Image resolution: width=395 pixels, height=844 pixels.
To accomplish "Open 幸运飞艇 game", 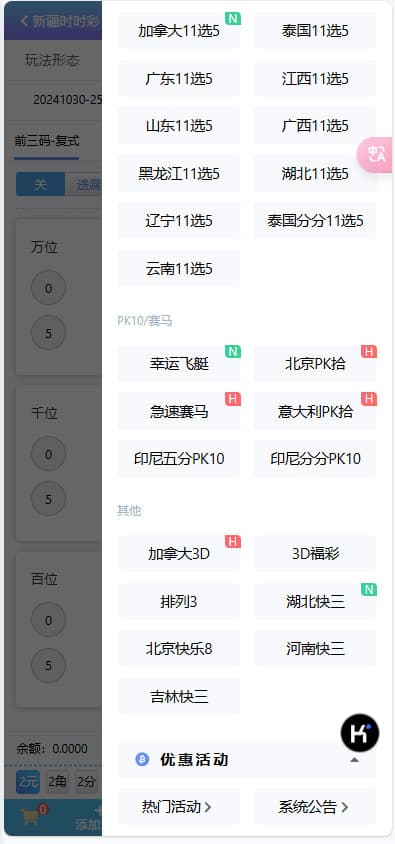I will click(179, 364).
